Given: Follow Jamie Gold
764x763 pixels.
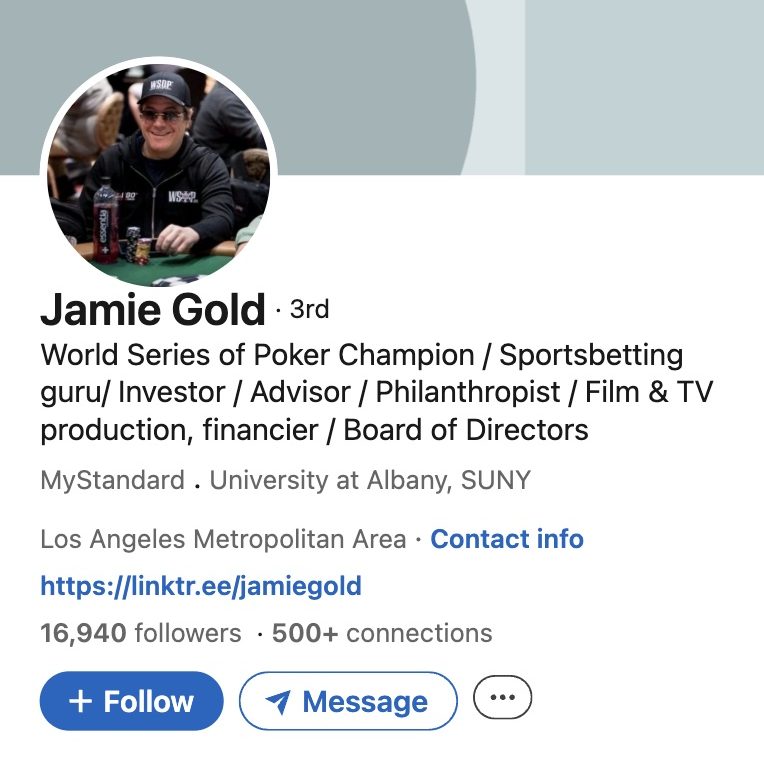Looking at the screenshot, I should (x=131, y=701).
